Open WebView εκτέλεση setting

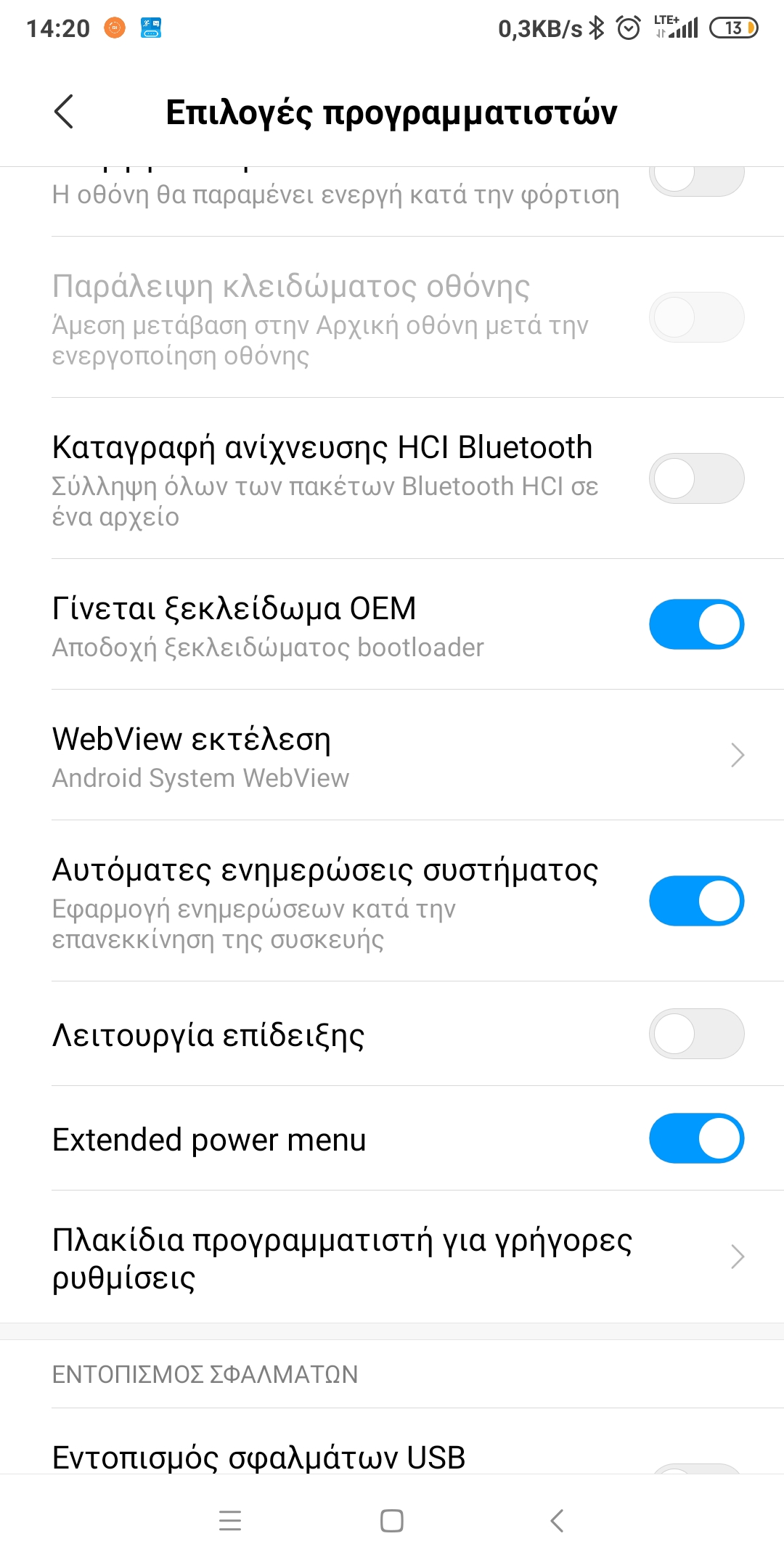click(392, 755)
